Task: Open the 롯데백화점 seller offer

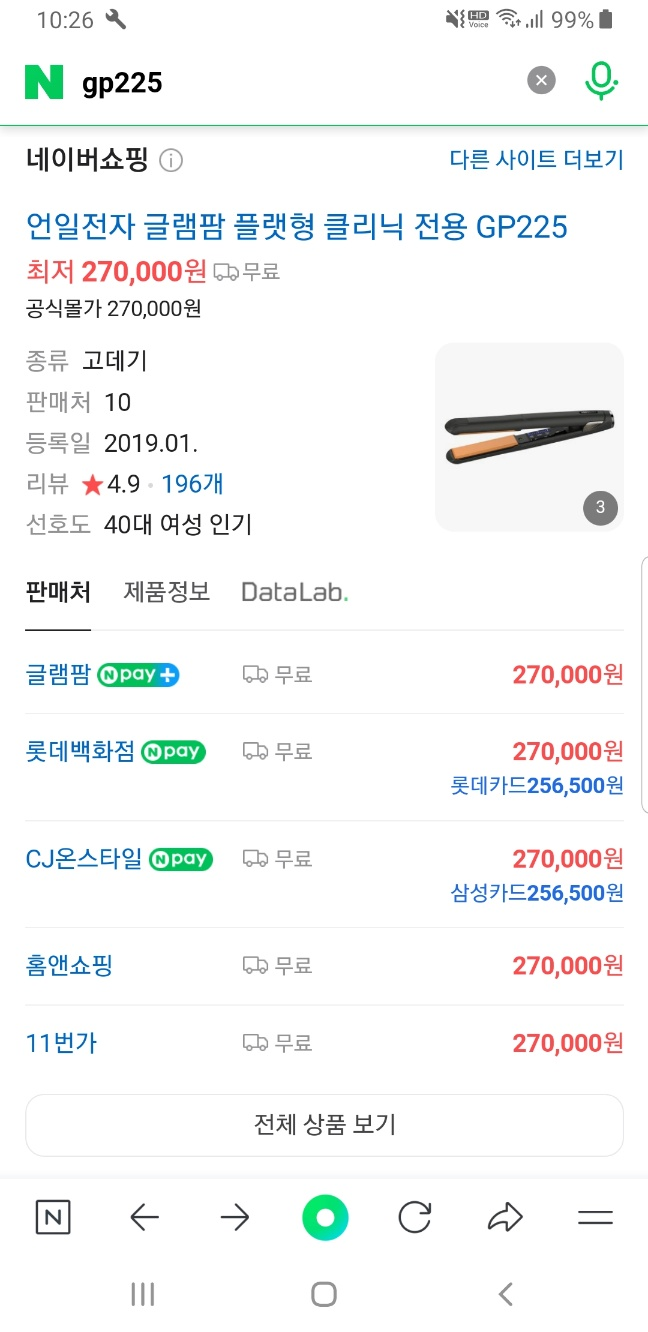Action: coord(80,752)
